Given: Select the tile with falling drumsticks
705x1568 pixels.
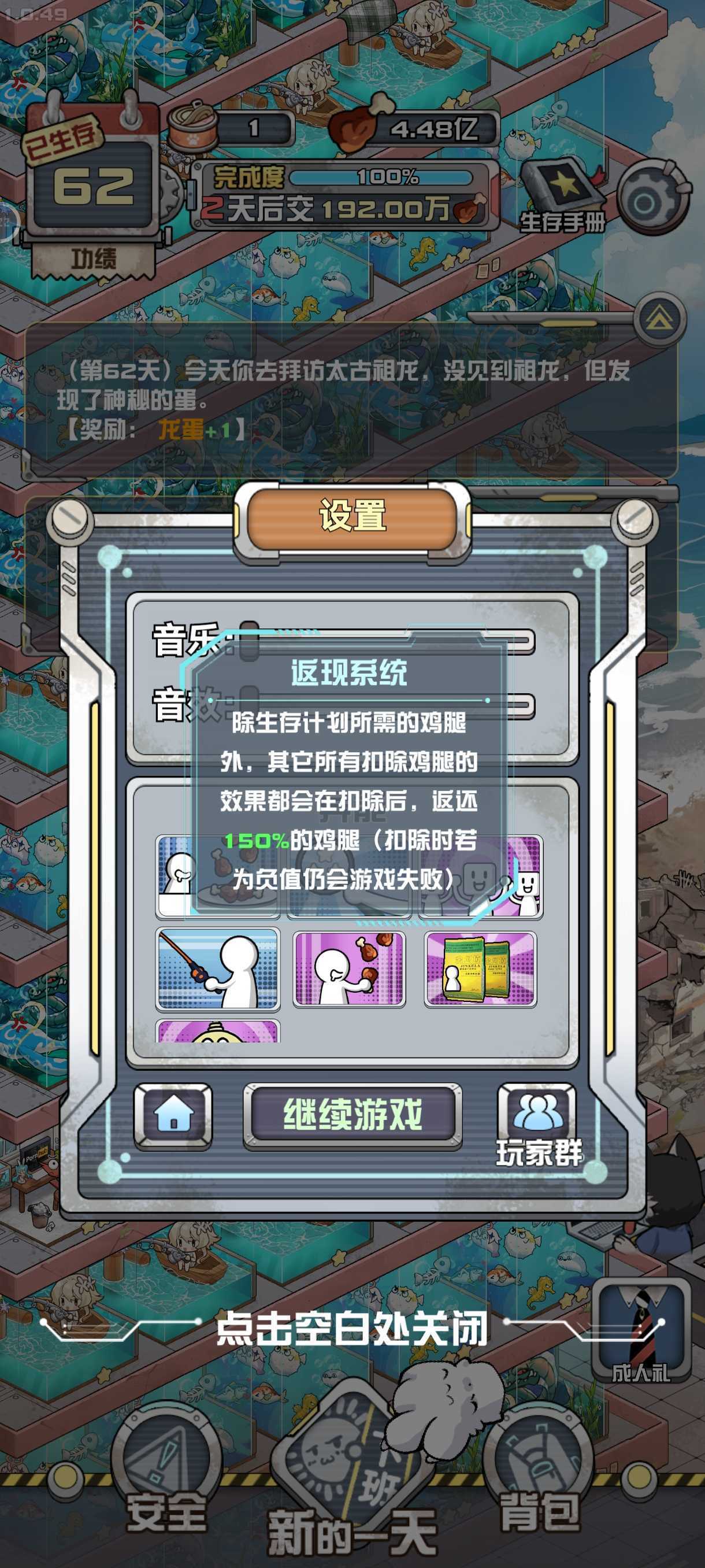Looking at the screenshot, I should 349,969.
